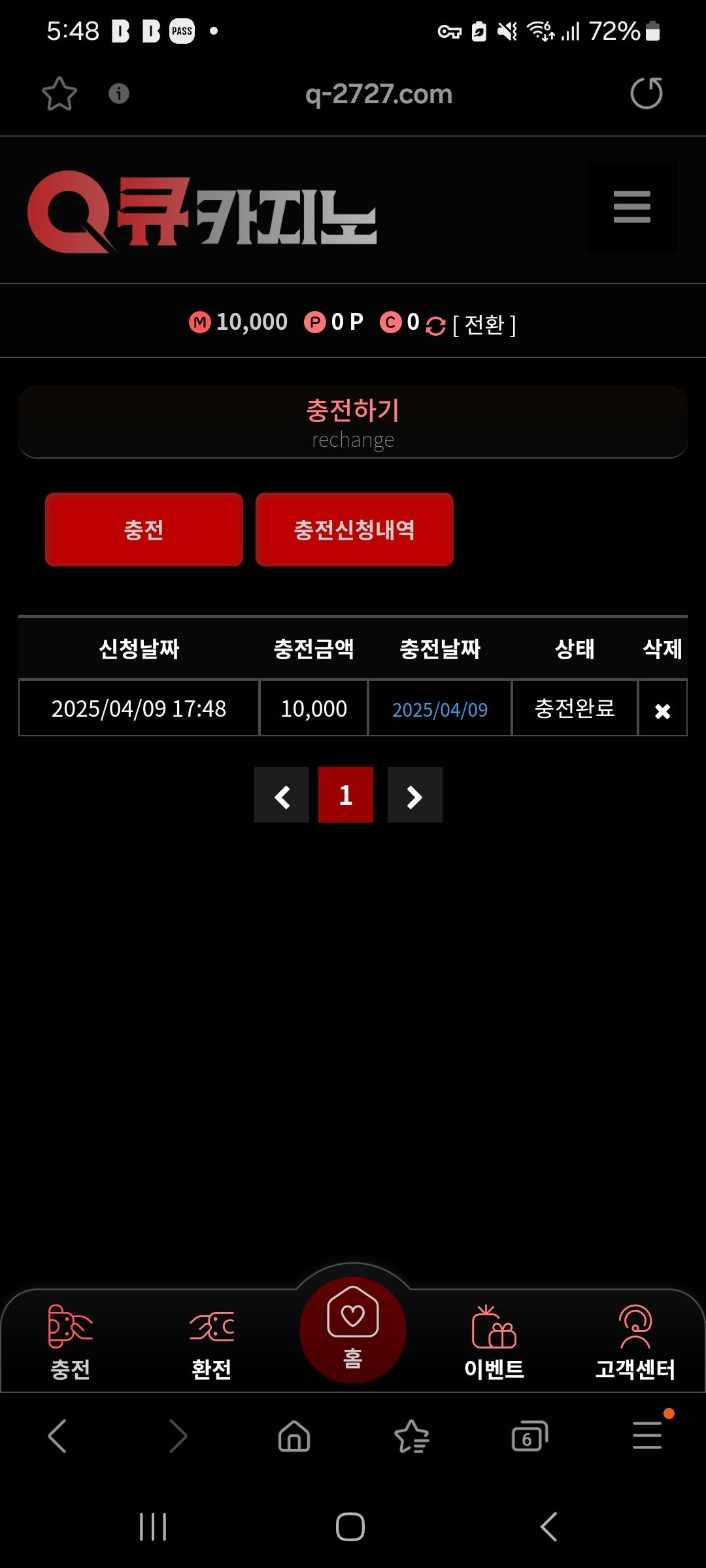Screen dimensions: 706x1568
Task: Bookmark this page with the star icon
Action: point(59,93)
